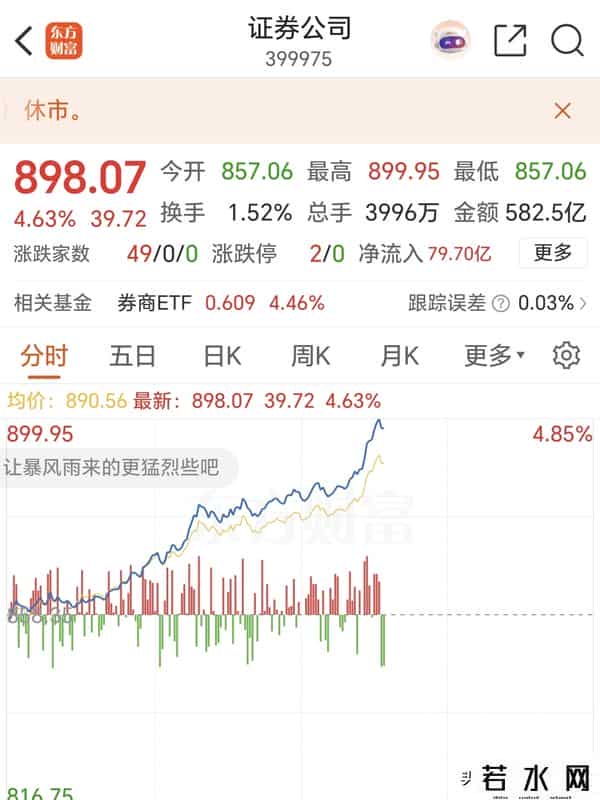View the 周K chart tab
Screen dimensions: 600x800
click(310, 356)
